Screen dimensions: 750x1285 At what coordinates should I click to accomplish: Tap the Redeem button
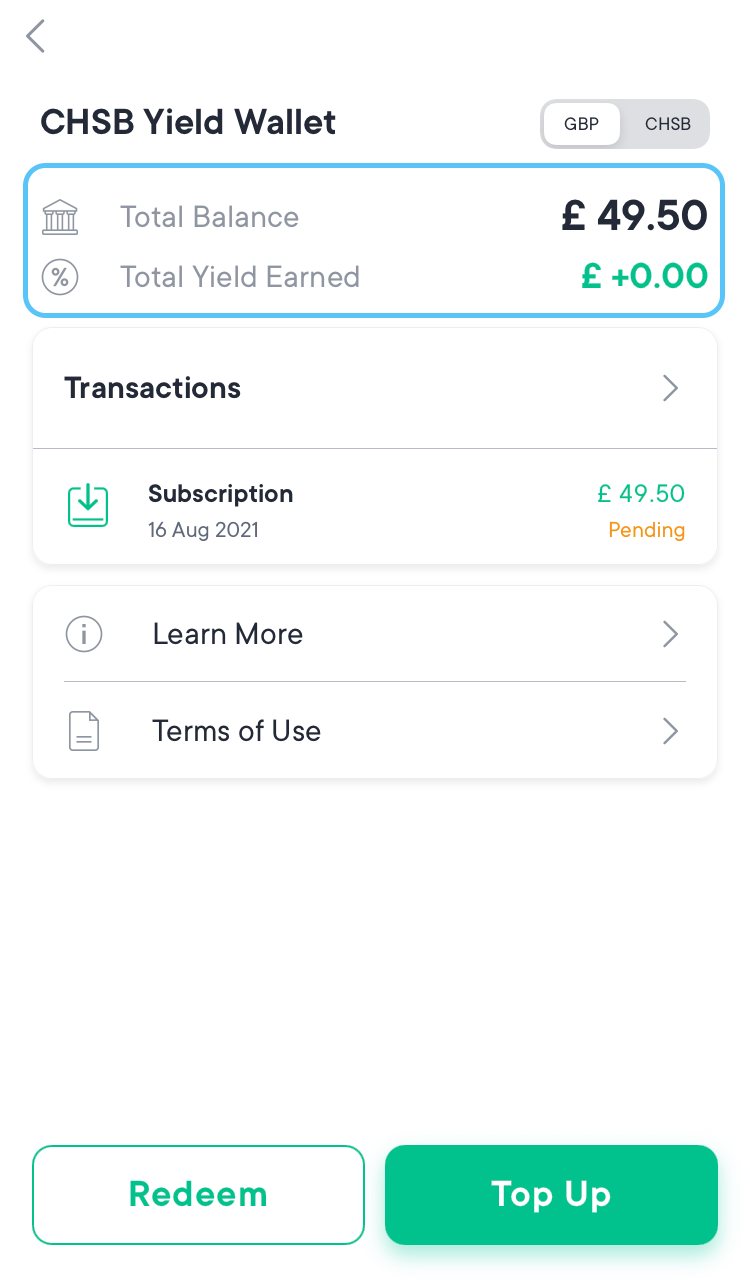(x=198, y=1194)
